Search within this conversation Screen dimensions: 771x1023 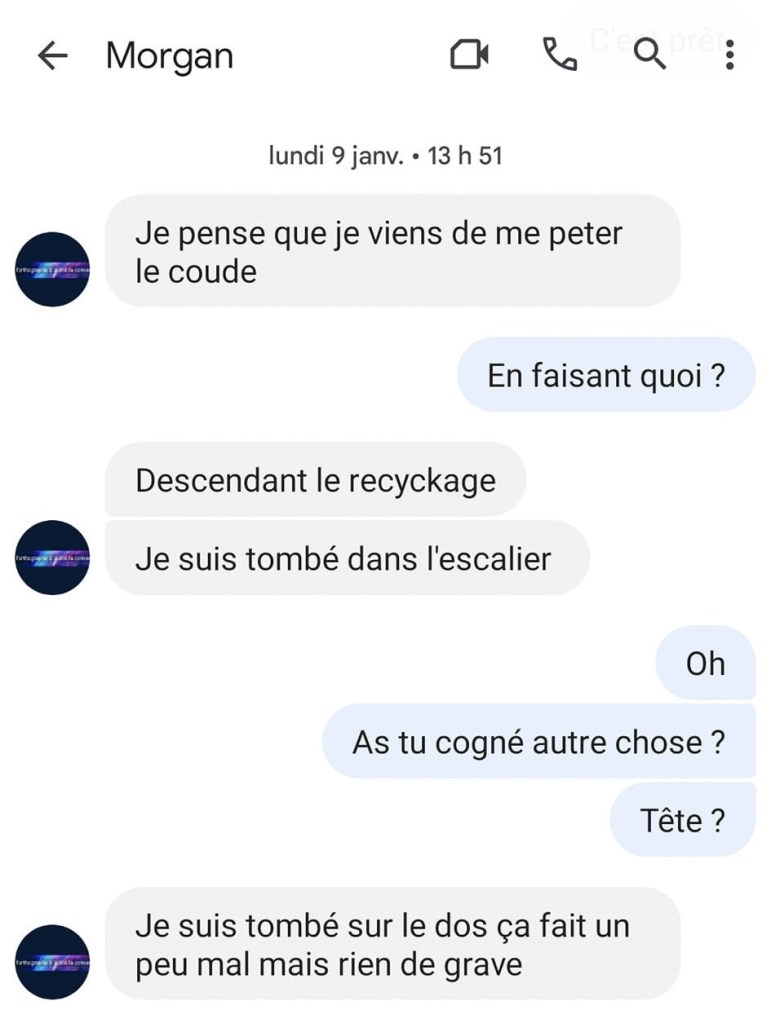(x=651, y=56)
